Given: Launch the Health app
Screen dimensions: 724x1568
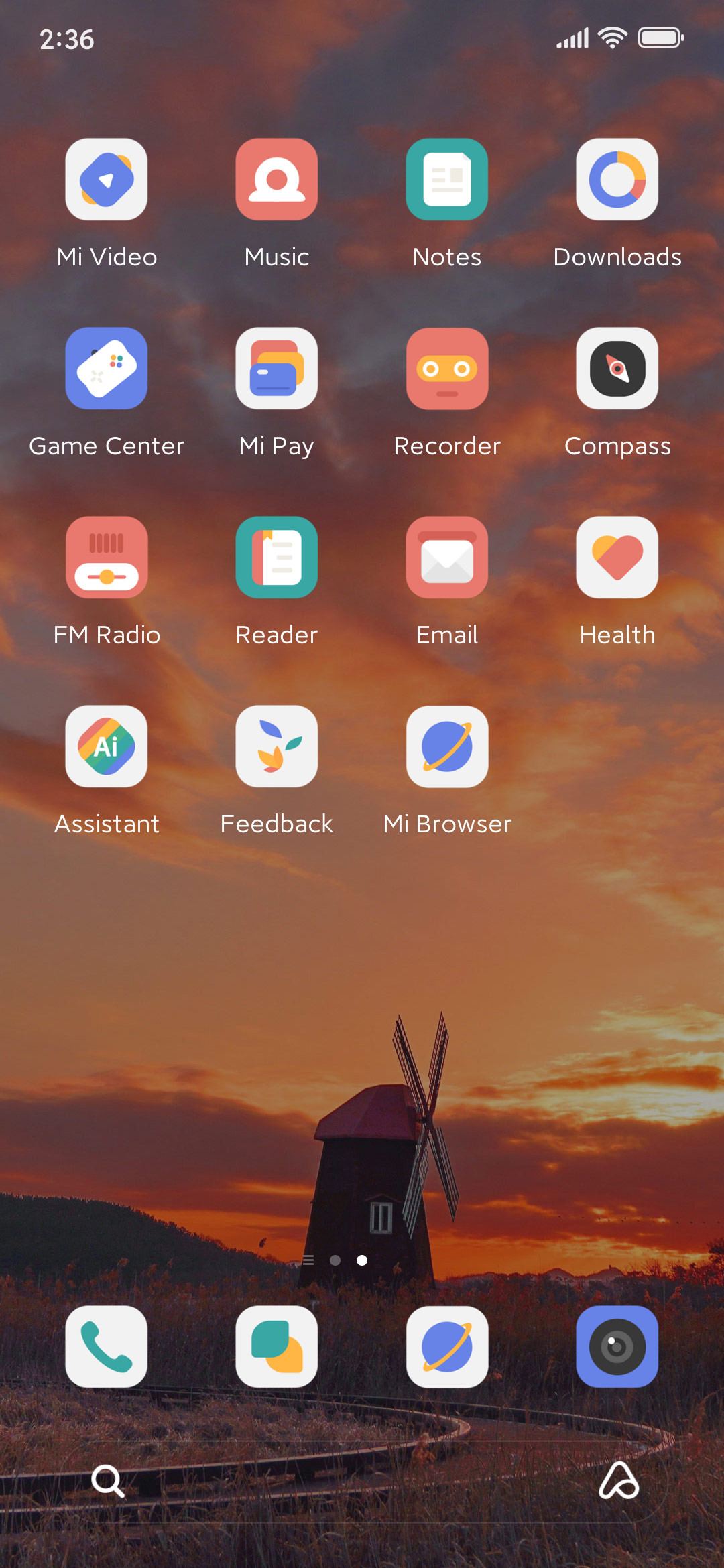Looking at the screenshot, I should tap(617, 558).
